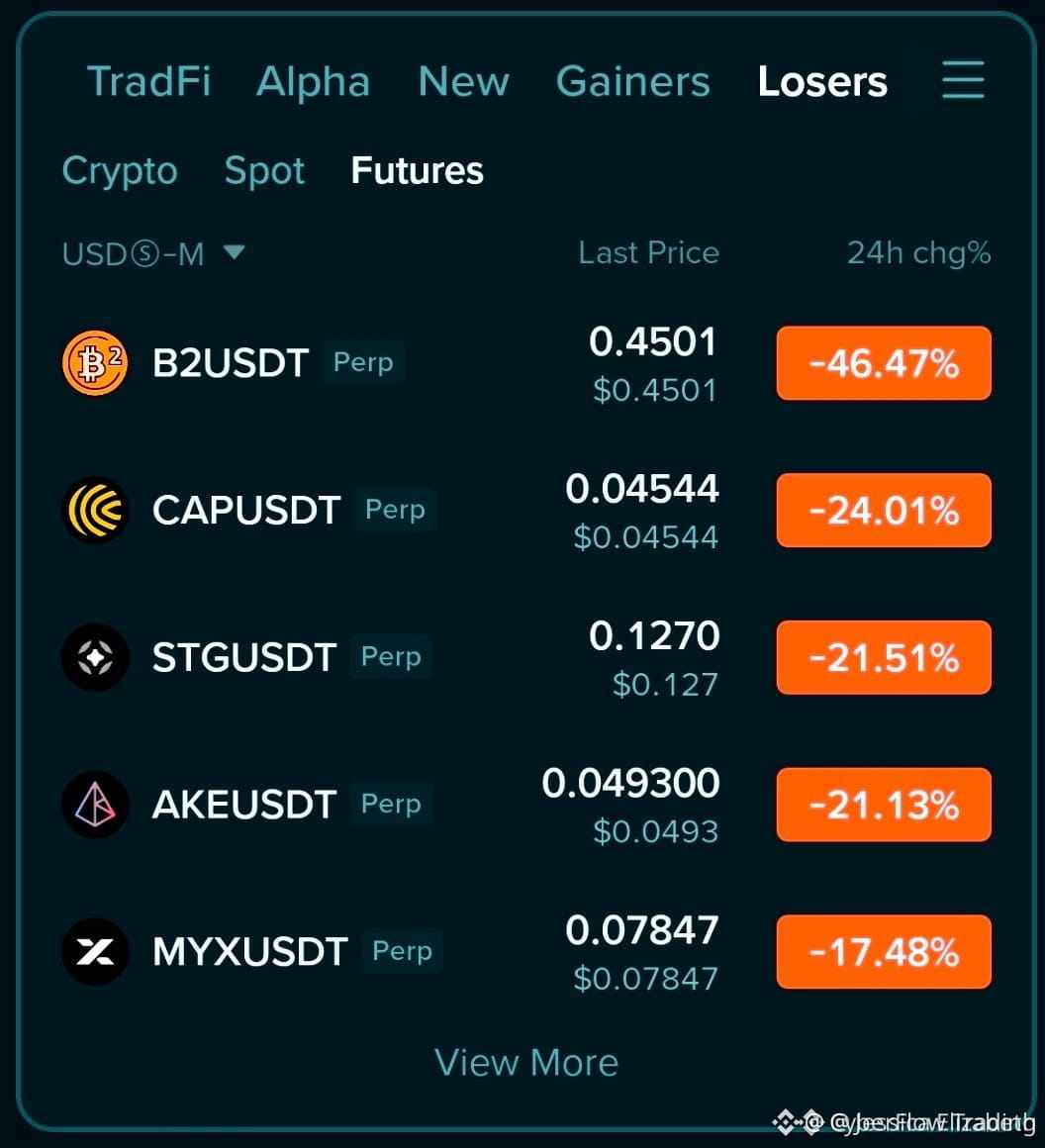Open the AKEUSDT Perp row
1045x1148 pixels.
pos(526,805)
